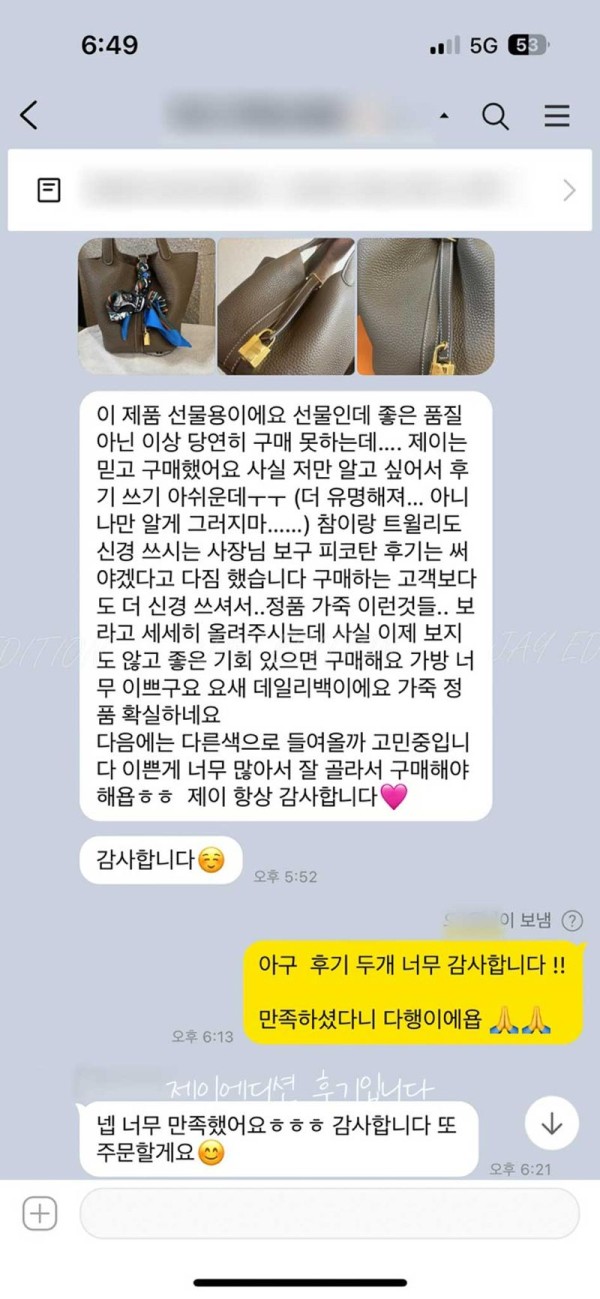Tap the question mark help icon
Screen dimensions: 600x1299
[572, 921]
